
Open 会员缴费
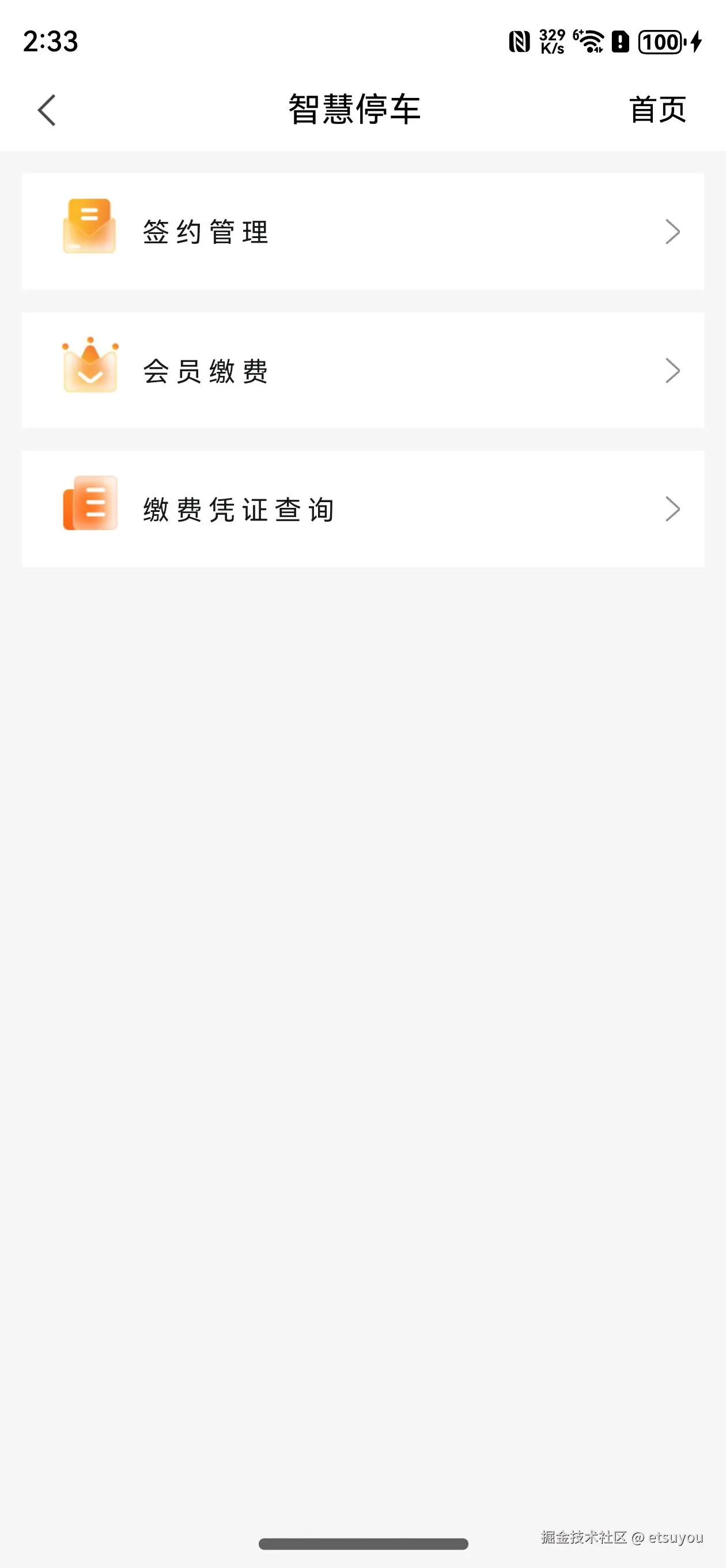(362, 370)
